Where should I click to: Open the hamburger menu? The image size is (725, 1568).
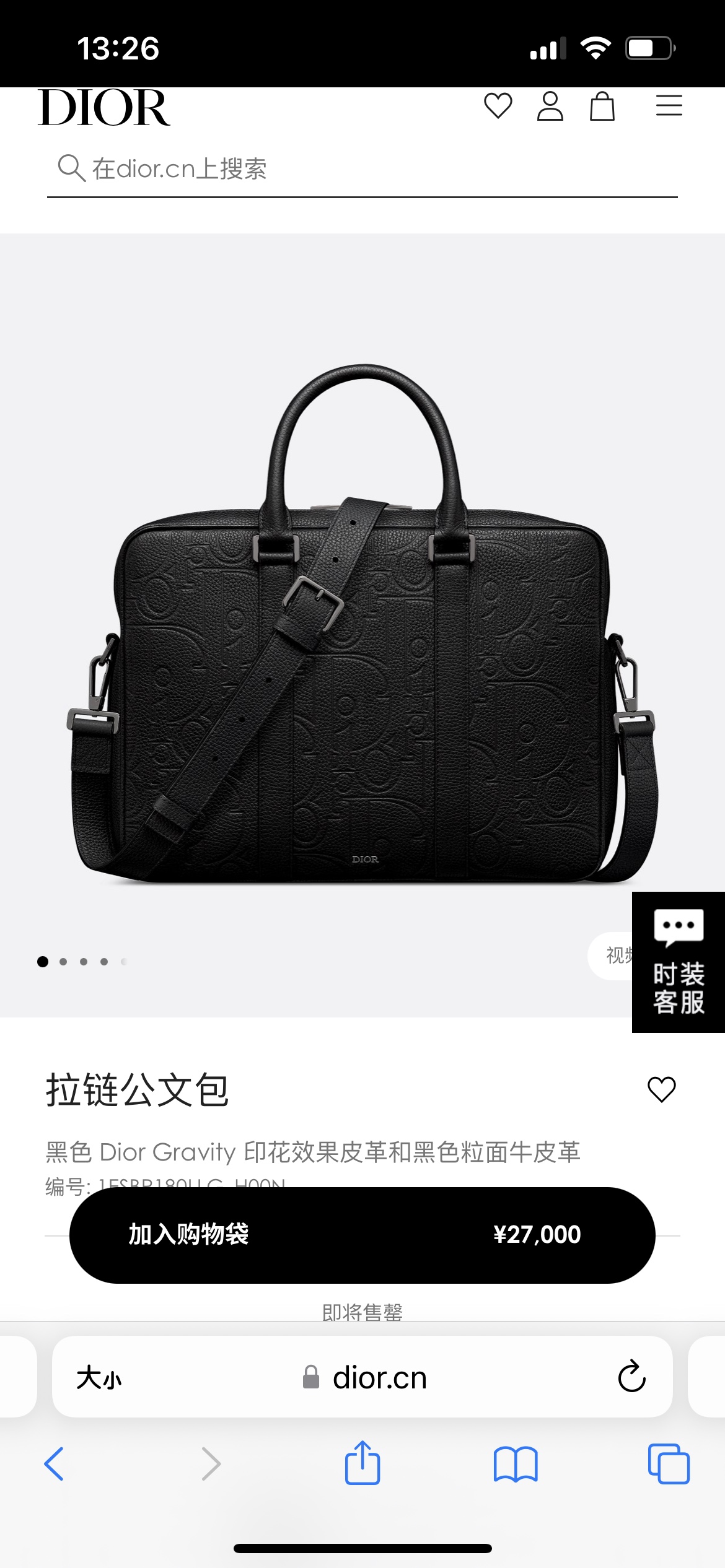pos(669,106)
